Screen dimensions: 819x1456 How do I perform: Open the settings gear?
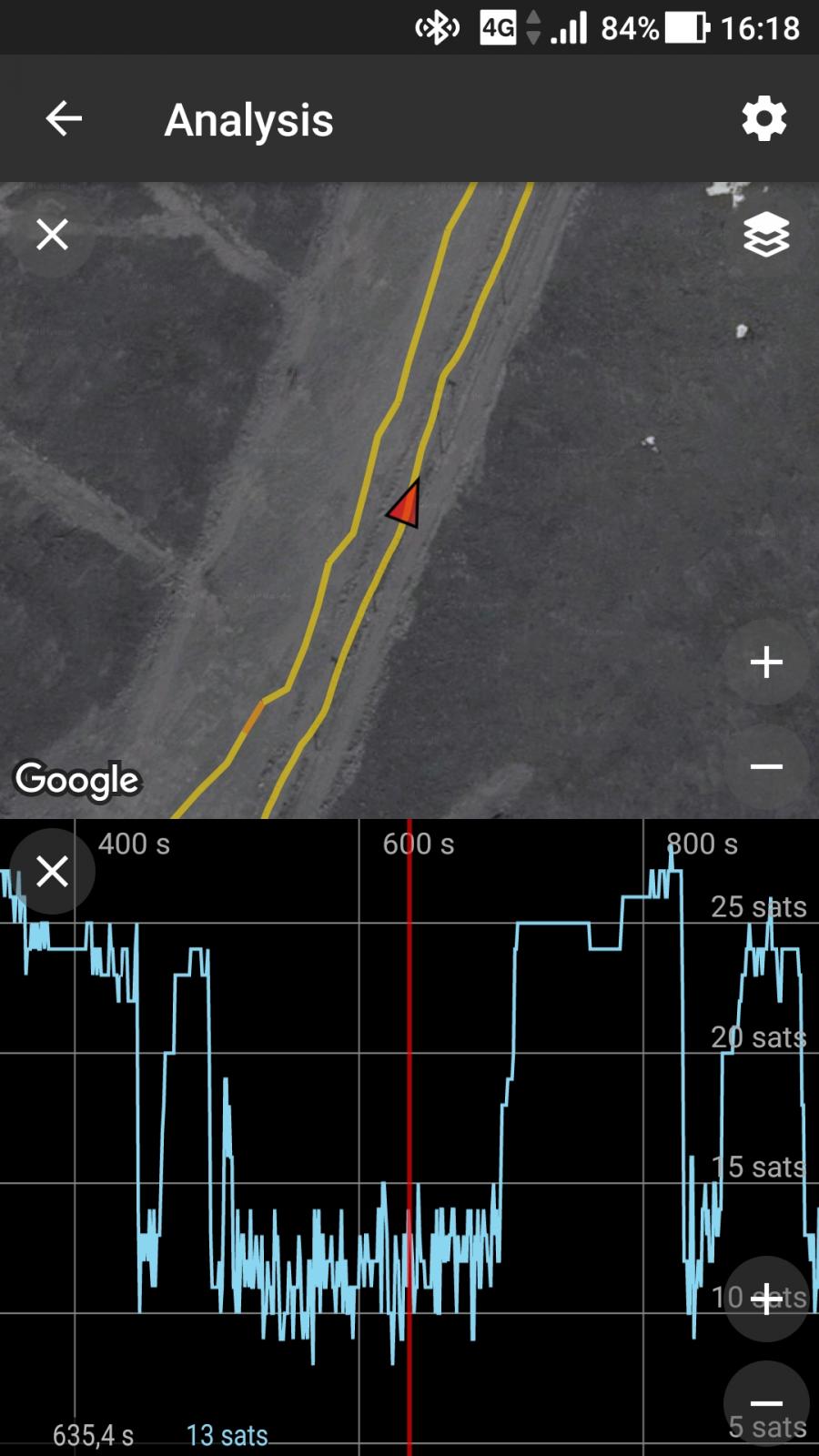coord(763,119)
